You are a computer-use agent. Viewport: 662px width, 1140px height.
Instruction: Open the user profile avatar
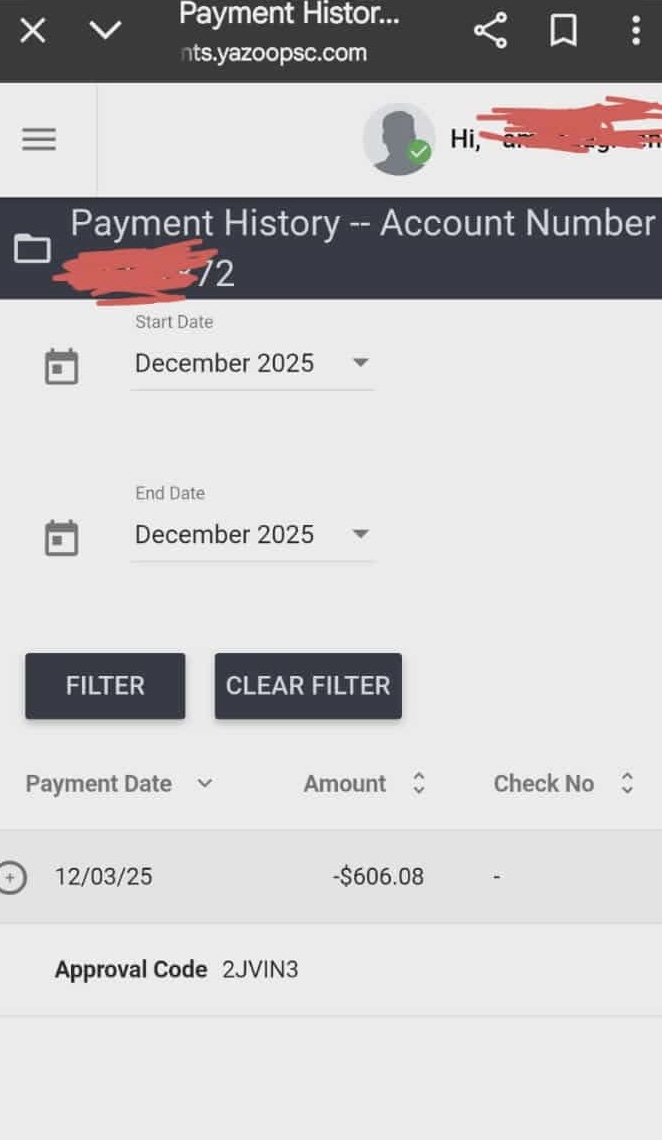398,139
